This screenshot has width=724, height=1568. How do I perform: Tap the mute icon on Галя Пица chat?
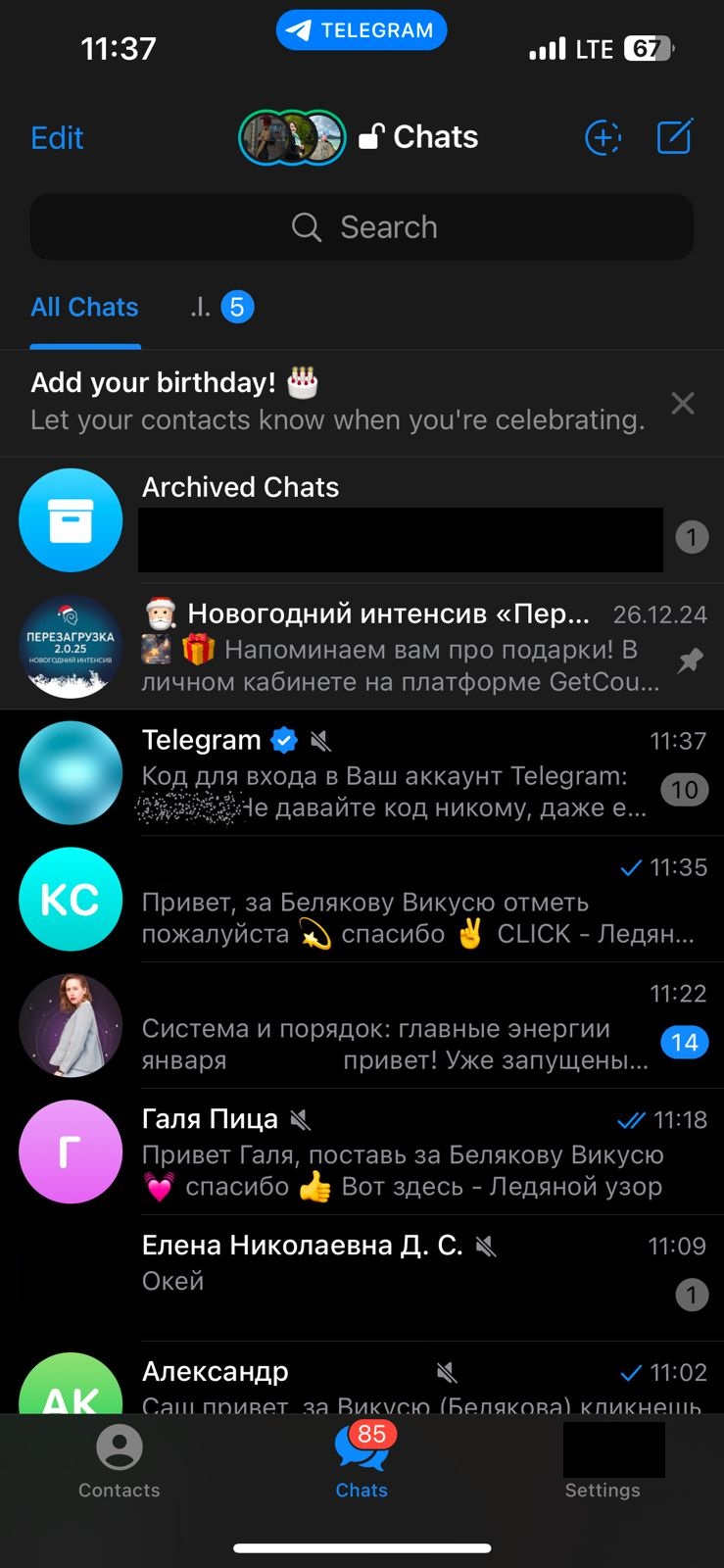tap(300, 1119)
